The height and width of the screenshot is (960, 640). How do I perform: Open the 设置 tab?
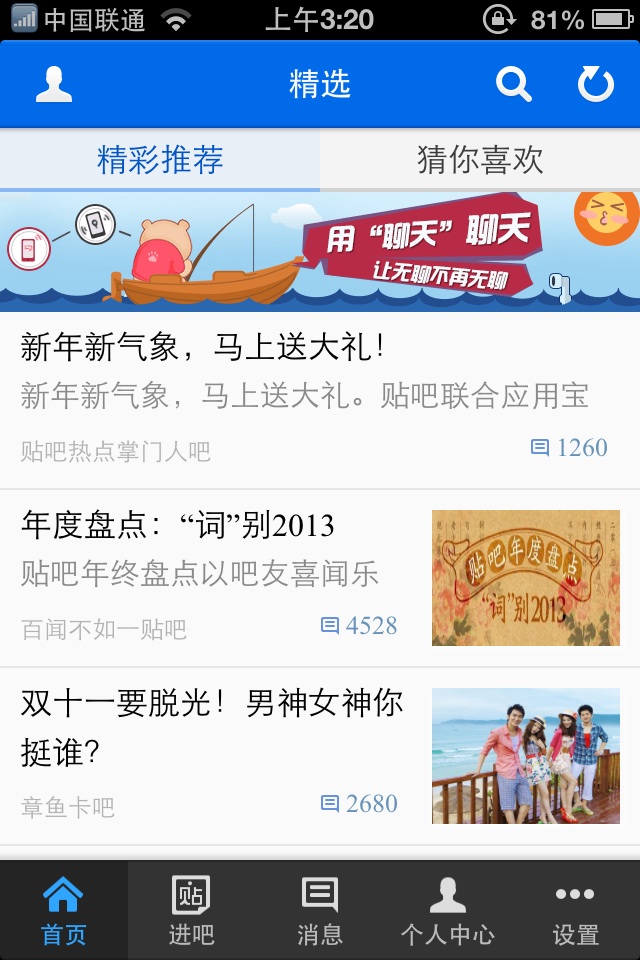click(575, 910)
